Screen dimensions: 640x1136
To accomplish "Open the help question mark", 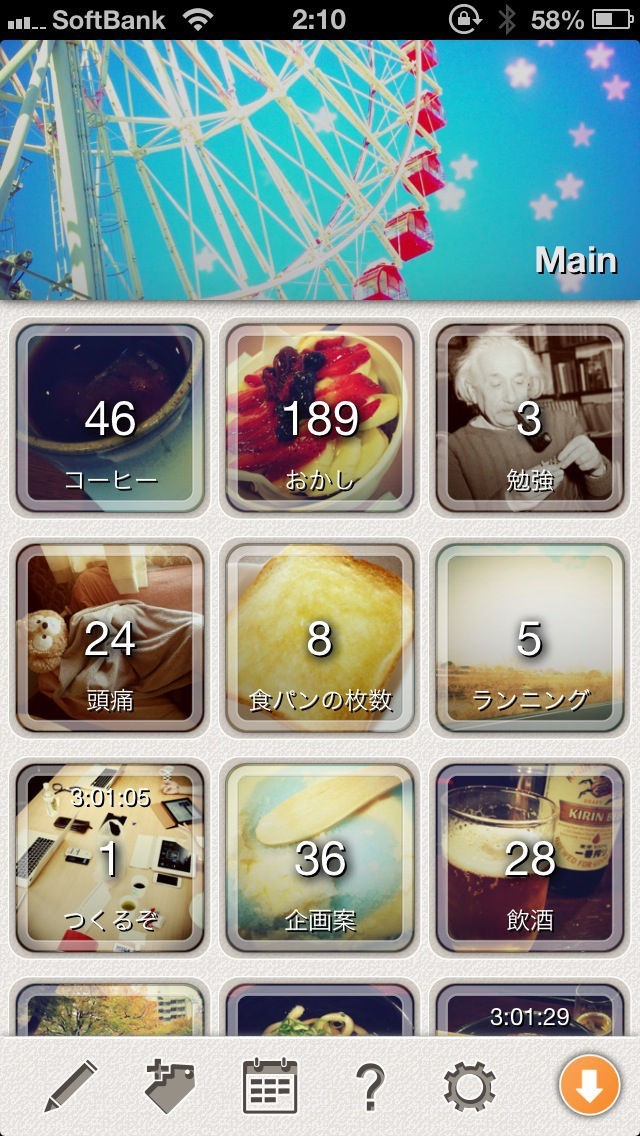I will 370,1086.
